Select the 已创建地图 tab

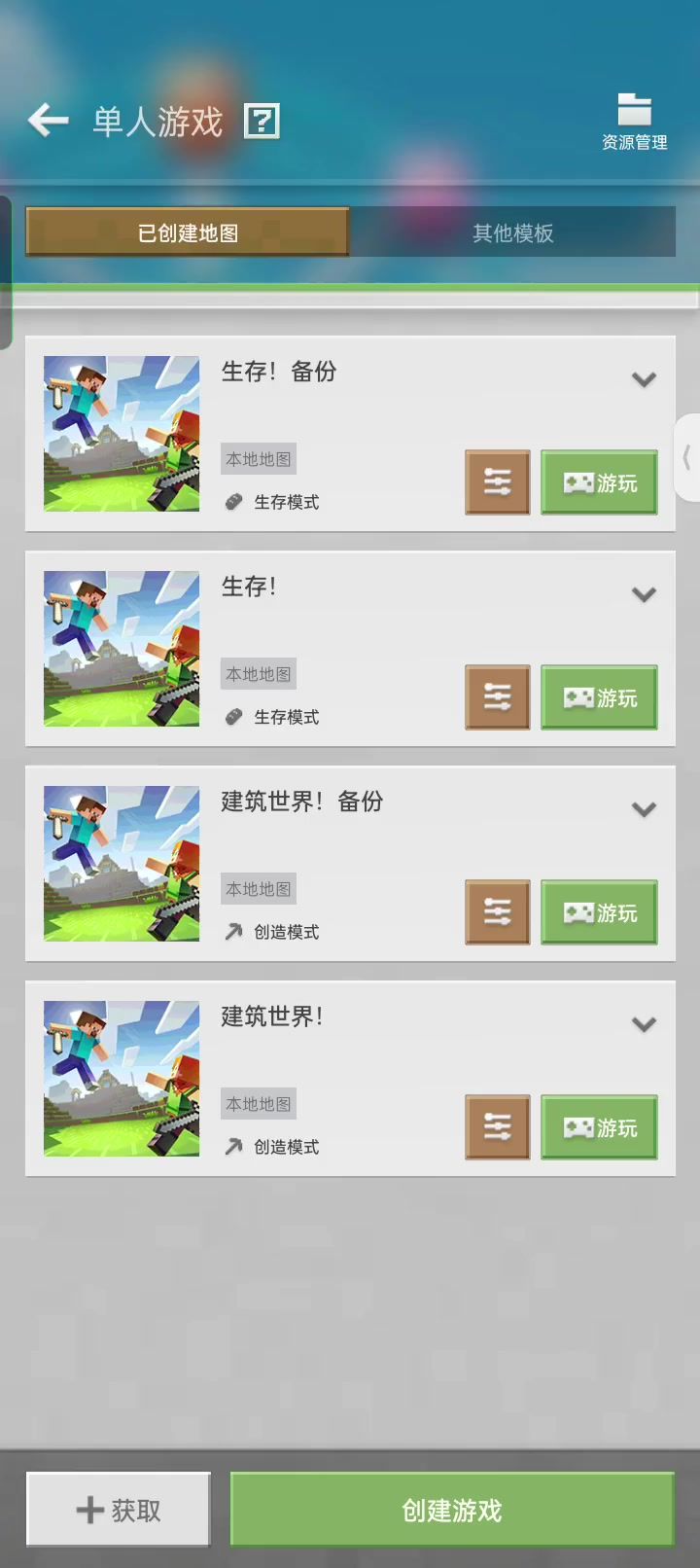(x=188, y=232)
